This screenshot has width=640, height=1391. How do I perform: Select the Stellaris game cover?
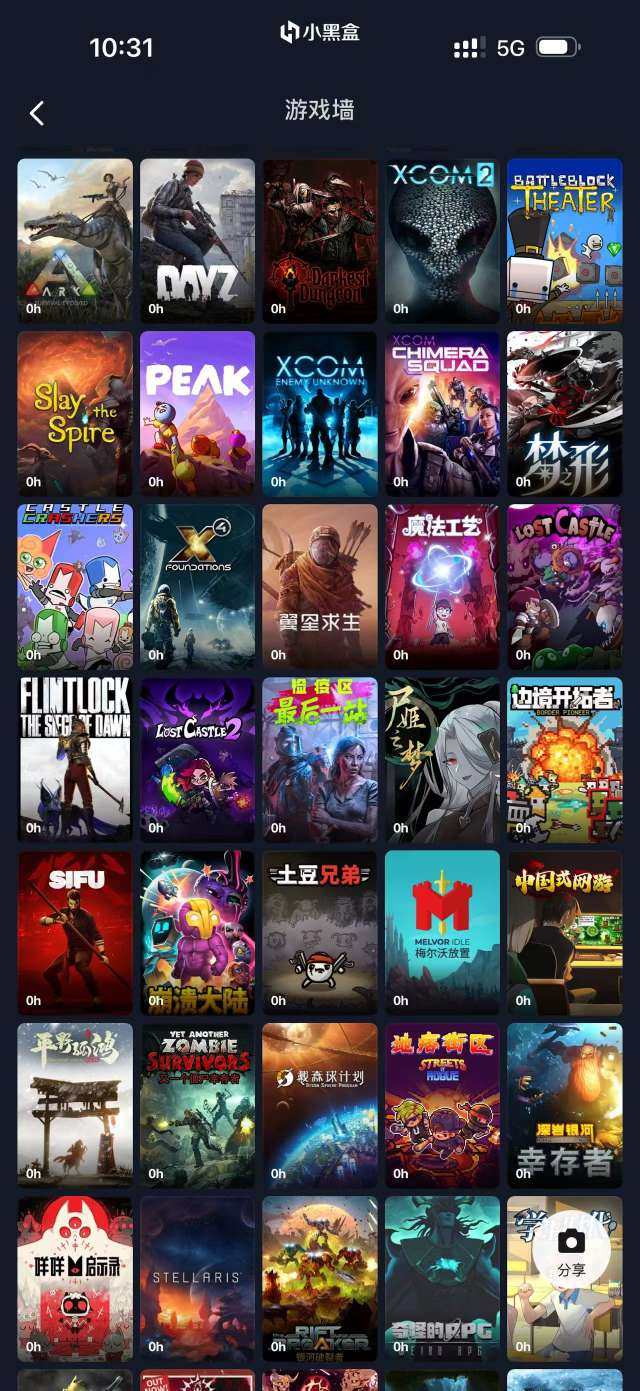click(197, 1279)
